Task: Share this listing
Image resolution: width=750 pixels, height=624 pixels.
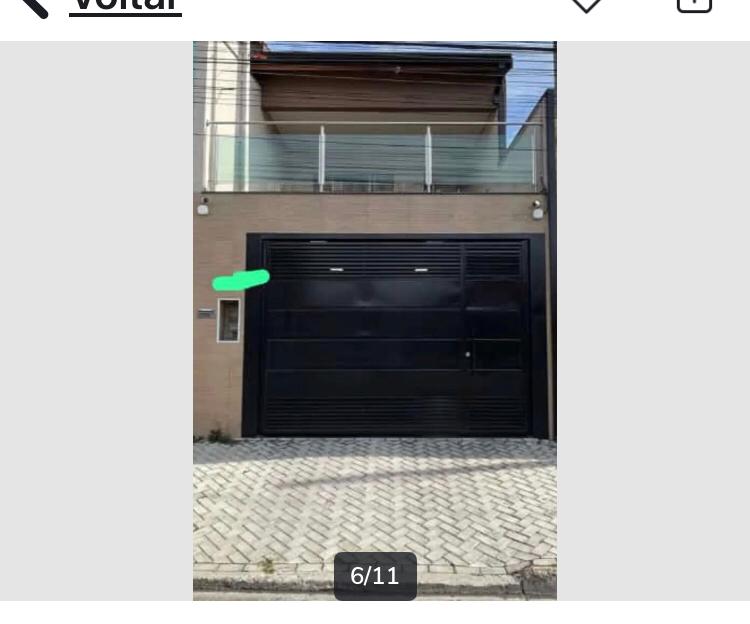Action: (694, 5)
